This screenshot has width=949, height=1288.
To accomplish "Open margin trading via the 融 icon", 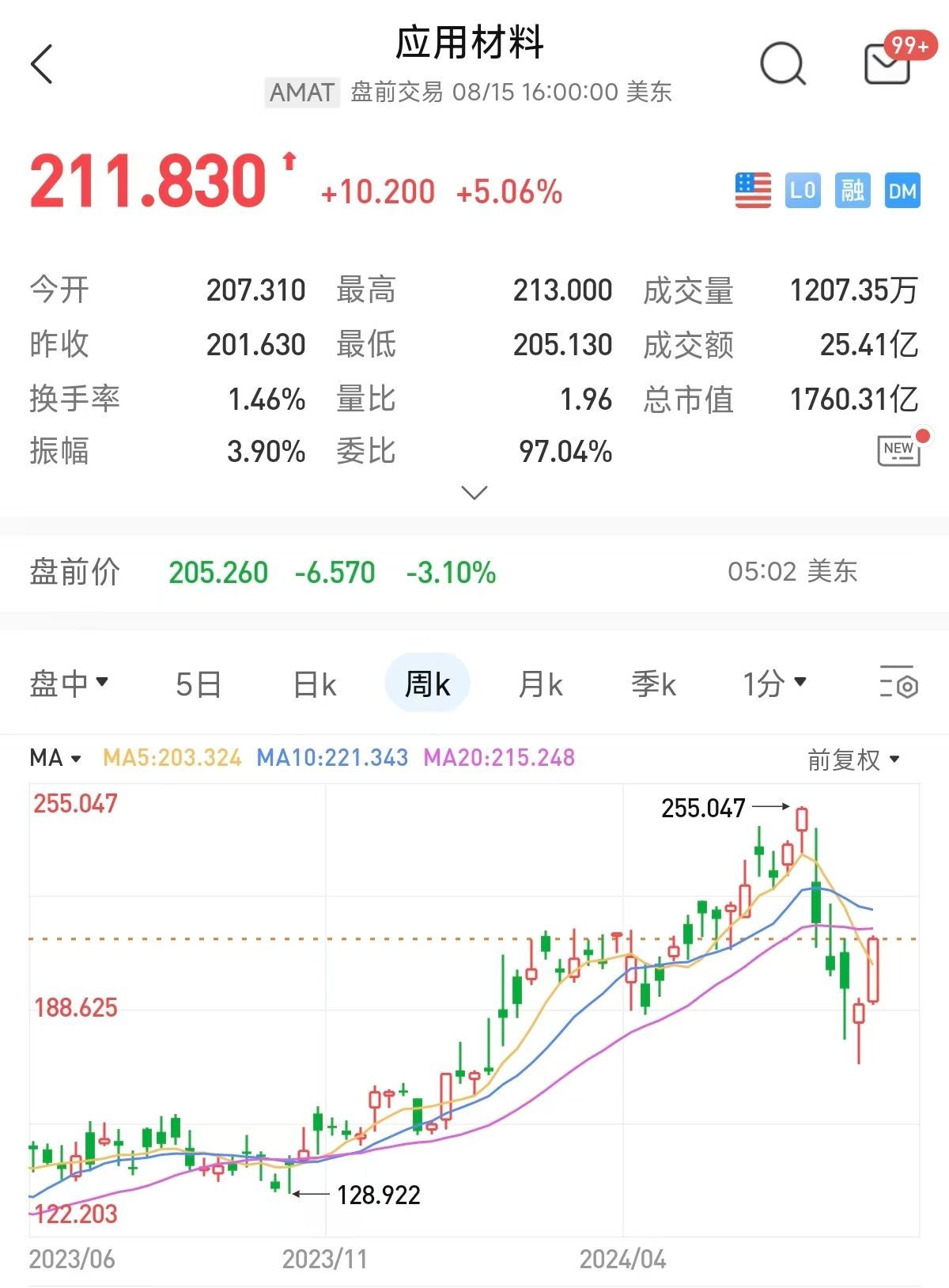I will pyautogui.click(x=853, y=190).
